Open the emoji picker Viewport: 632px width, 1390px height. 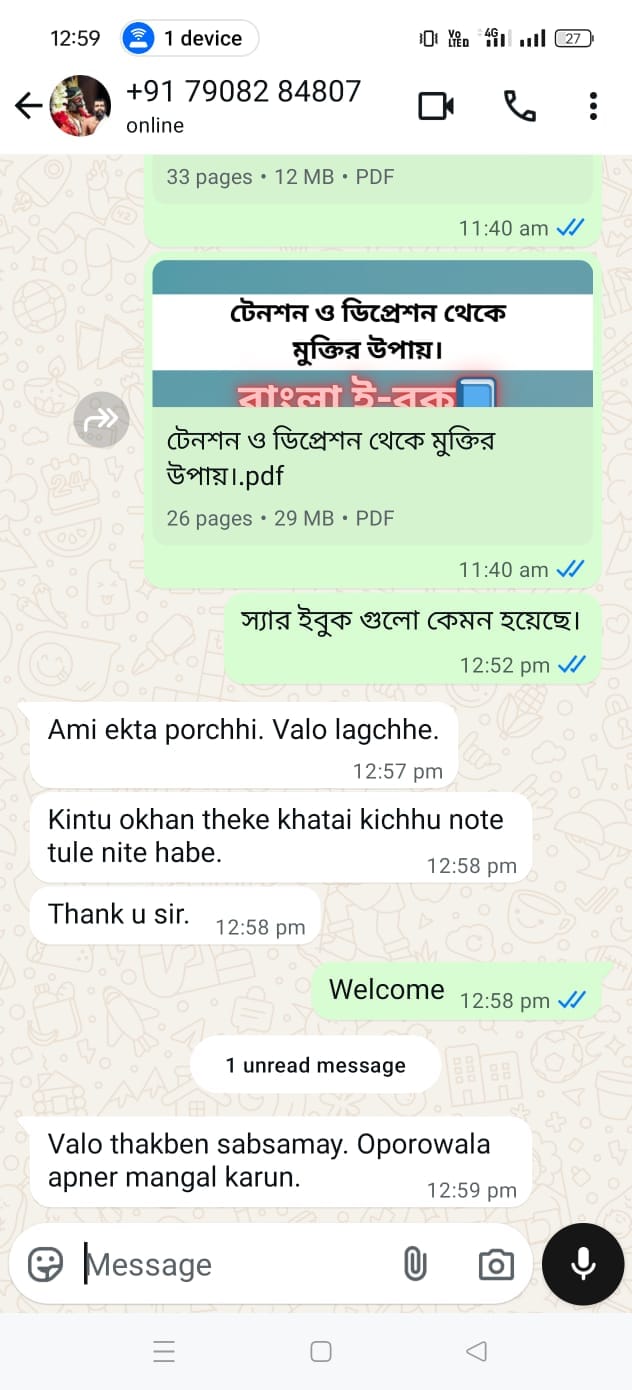46,1265
